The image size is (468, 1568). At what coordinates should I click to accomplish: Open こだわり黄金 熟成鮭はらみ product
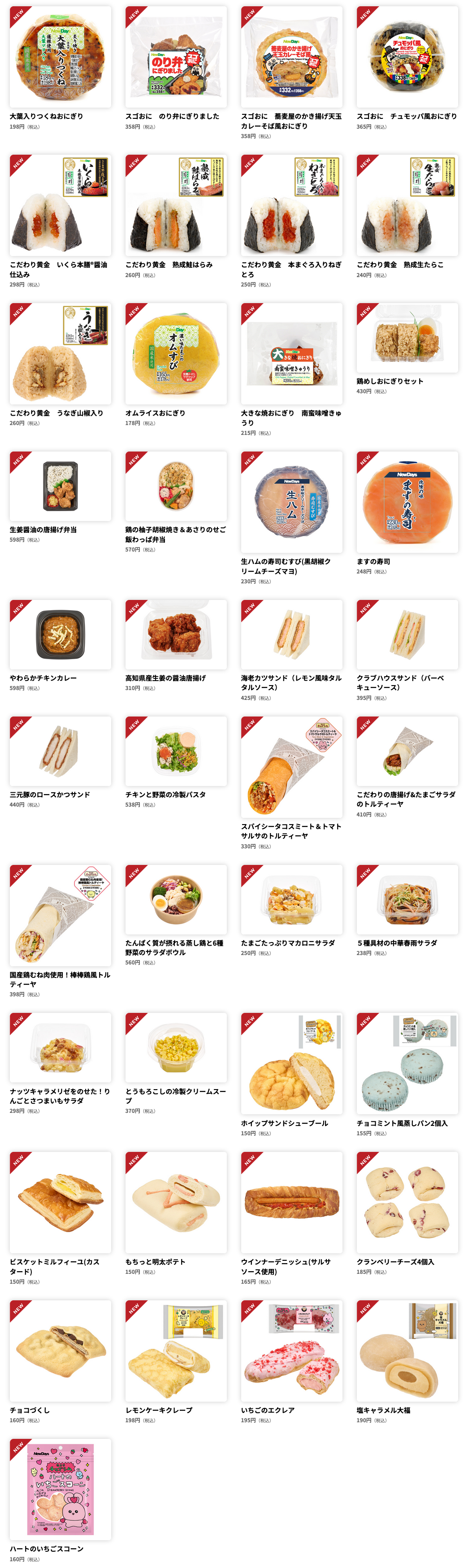(176, 205)
